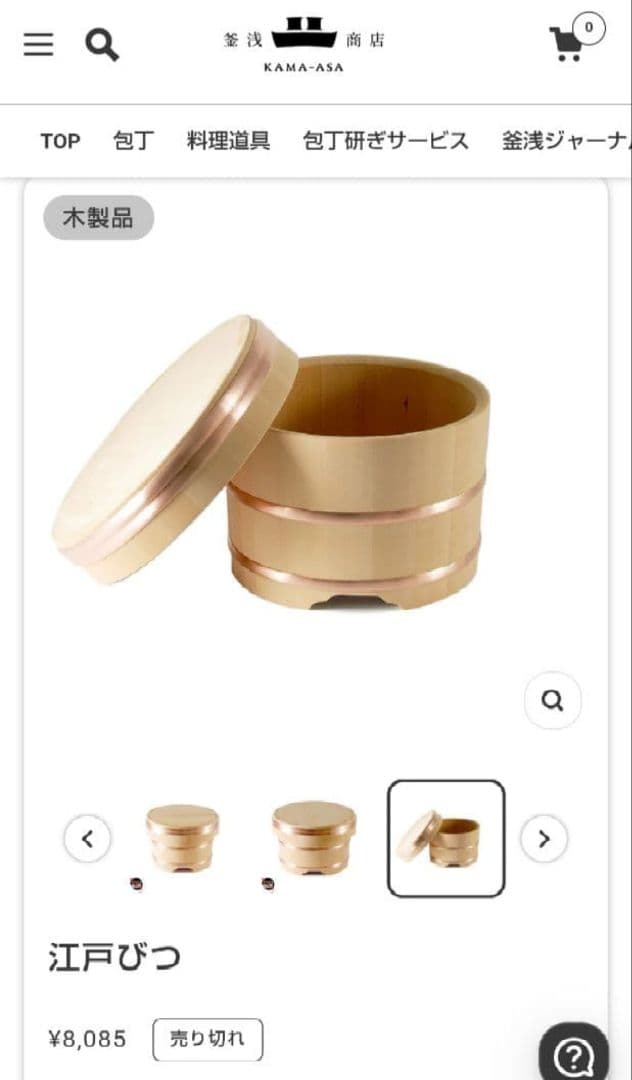Select the first closed-lid thumbnail

click(181, 838)
